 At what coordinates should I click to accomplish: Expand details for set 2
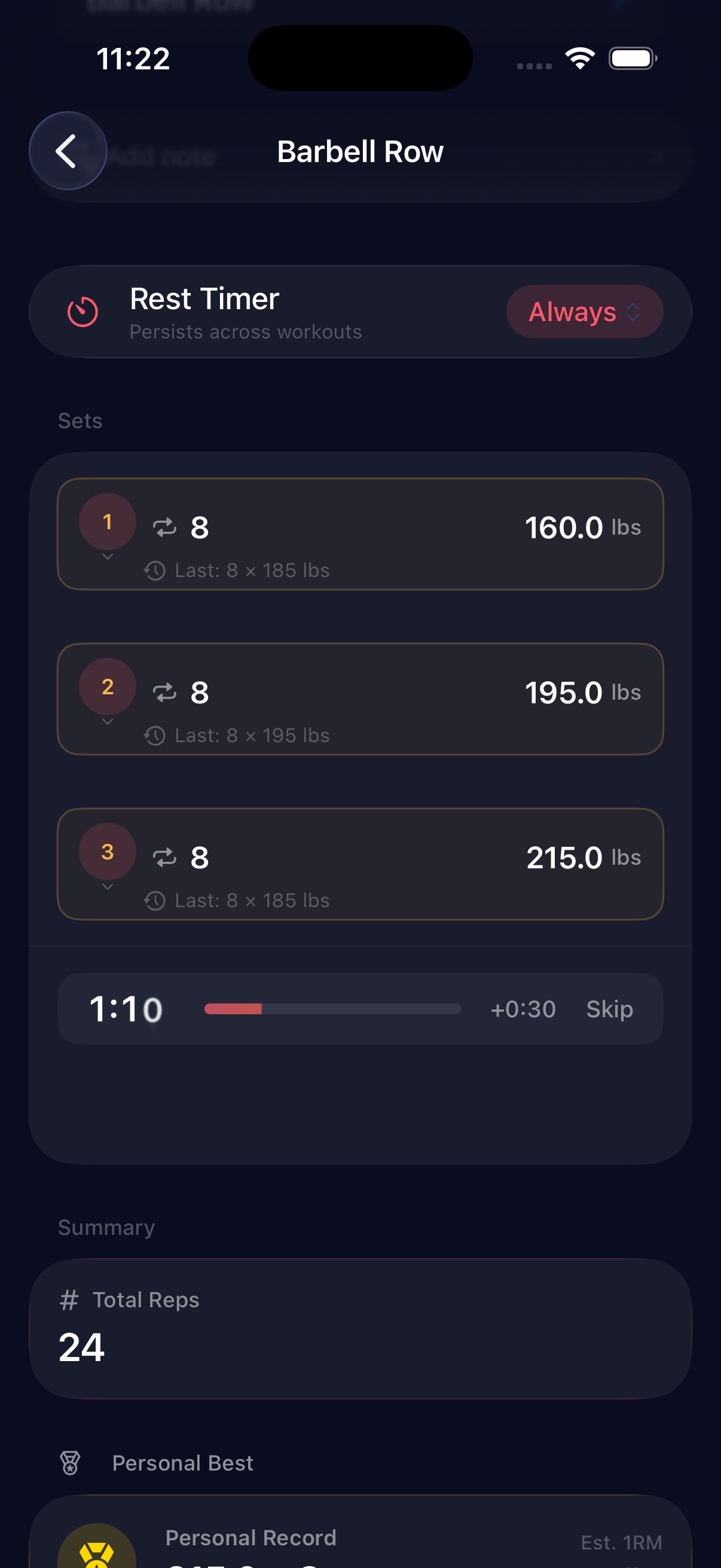tap(107, 721)
